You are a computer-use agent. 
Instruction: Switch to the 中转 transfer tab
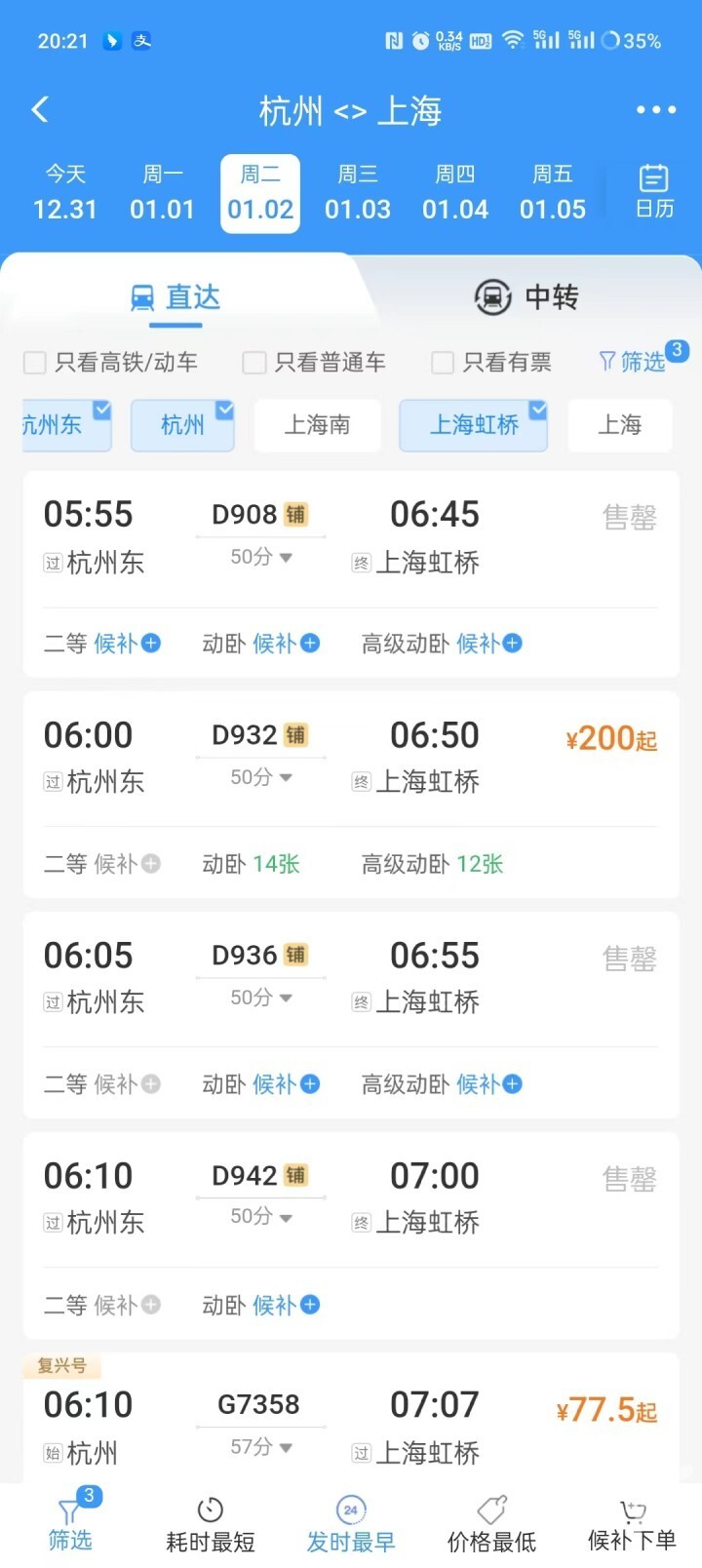pyautogui.click(x=526, y=296)
